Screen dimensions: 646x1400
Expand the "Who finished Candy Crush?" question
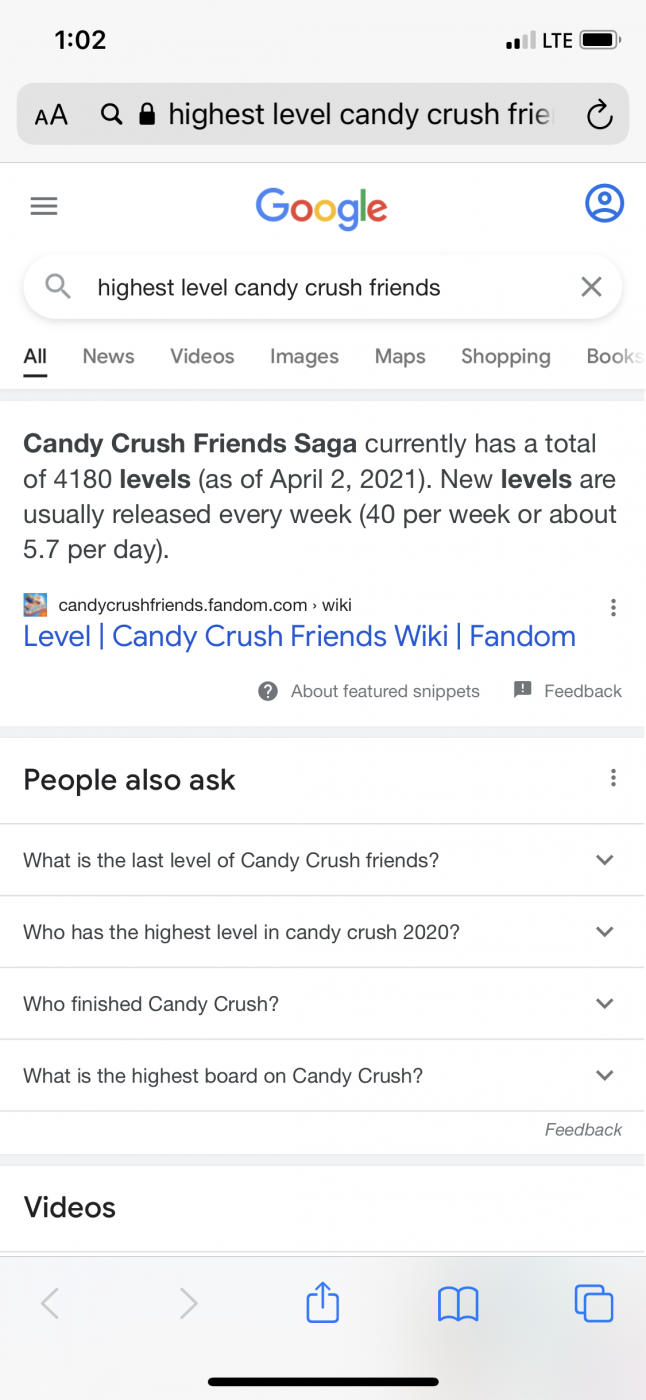point(322,1004)
